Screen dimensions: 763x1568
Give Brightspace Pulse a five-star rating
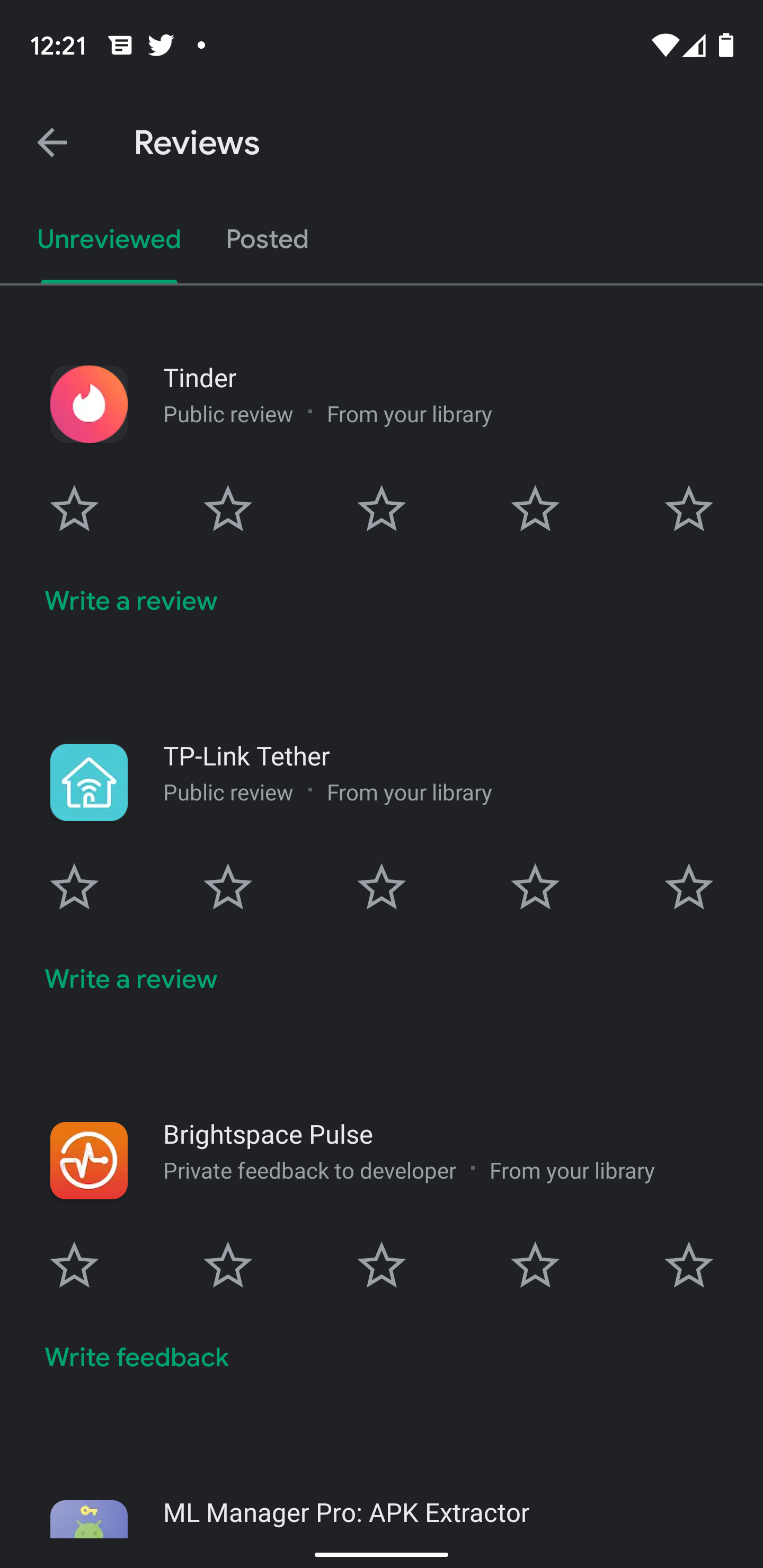[x=689, y=1265]
